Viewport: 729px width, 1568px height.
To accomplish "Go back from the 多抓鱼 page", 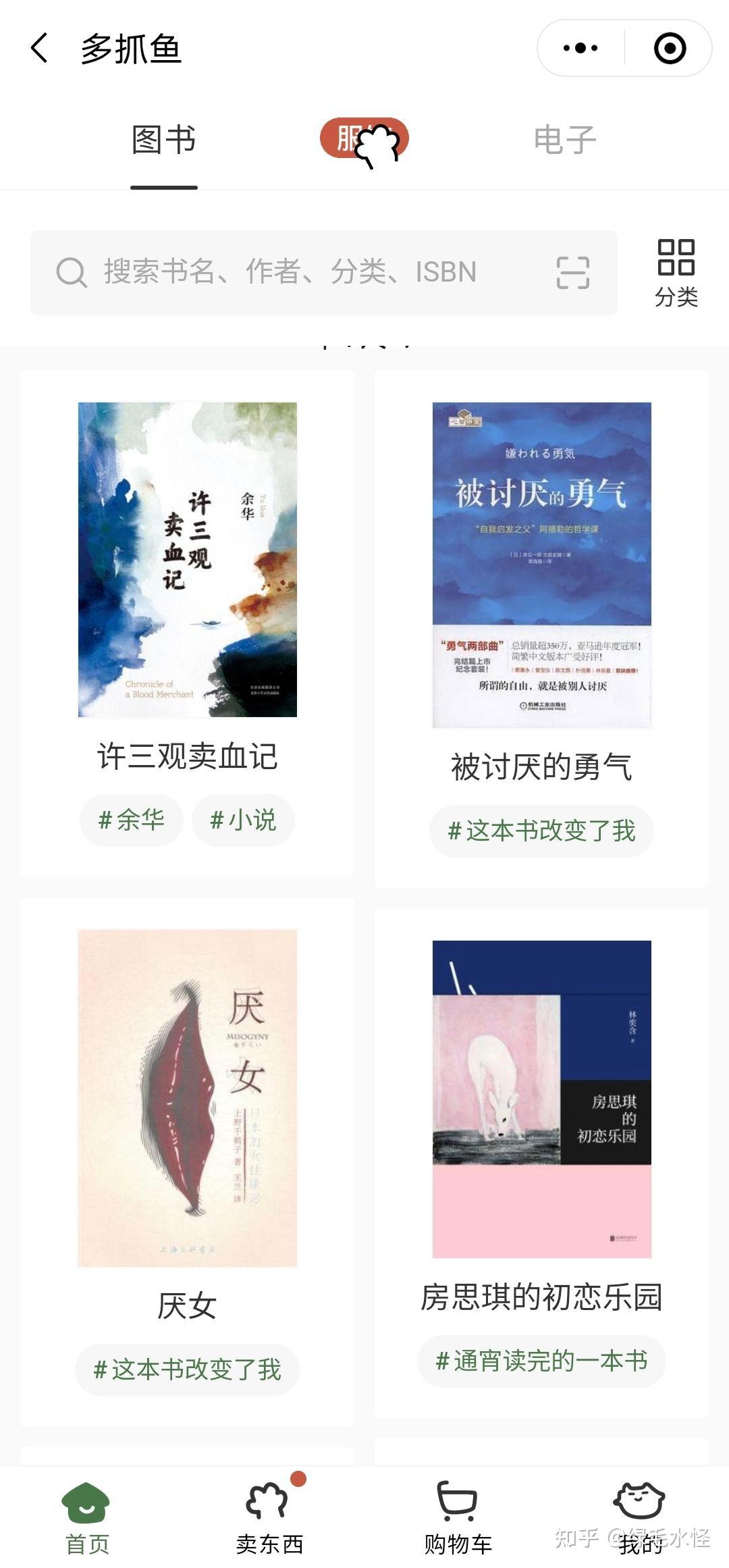I will (40, 49).
